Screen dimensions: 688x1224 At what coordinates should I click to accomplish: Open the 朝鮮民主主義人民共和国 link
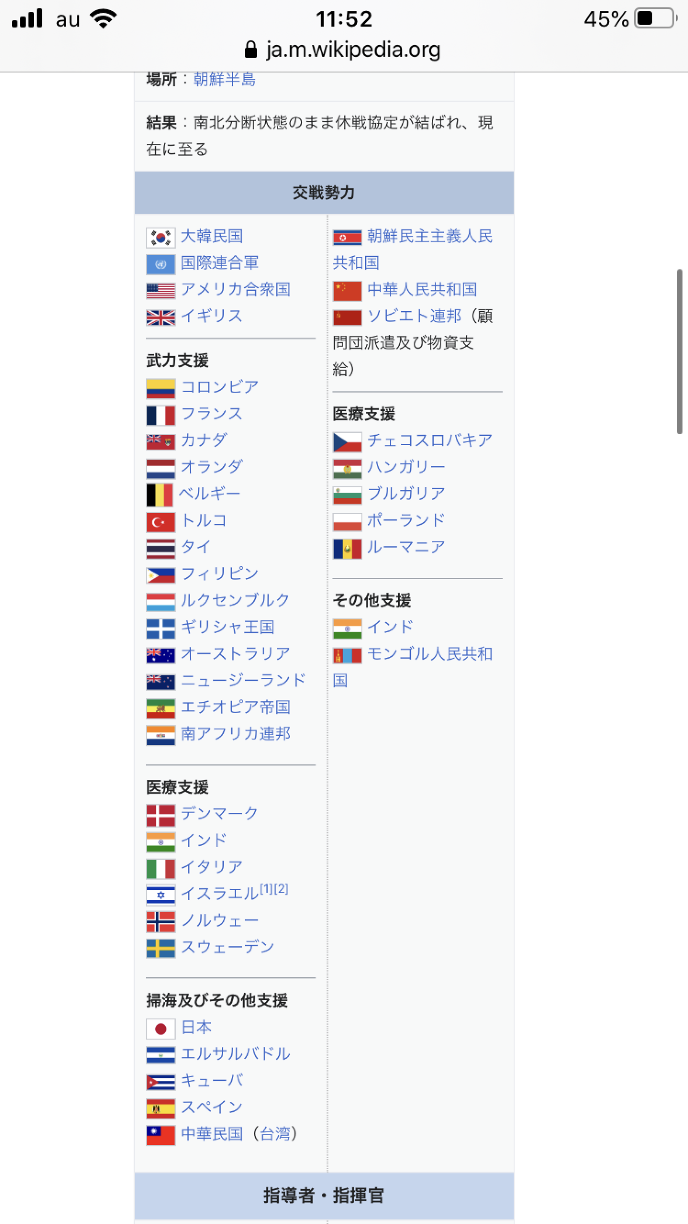pyautogui.click(x=429, y=237)
